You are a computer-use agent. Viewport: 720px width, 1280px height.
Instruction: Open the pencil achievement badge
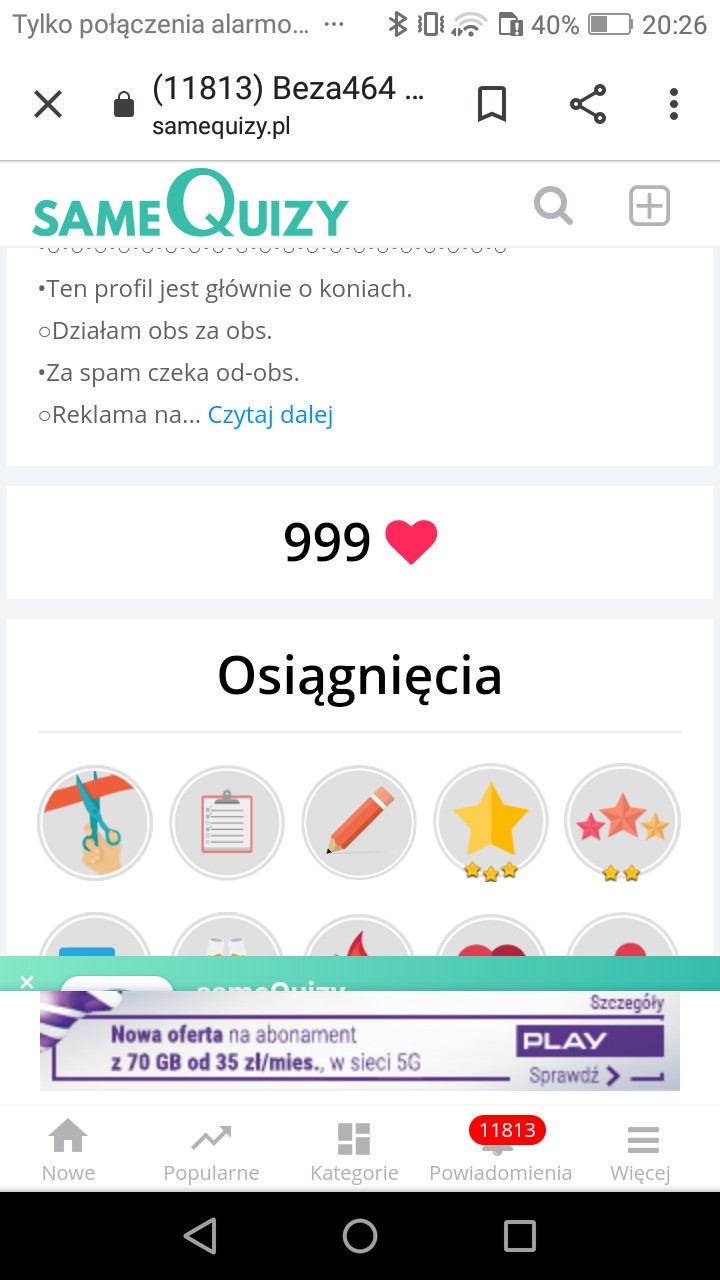click(x=359, y=822)
